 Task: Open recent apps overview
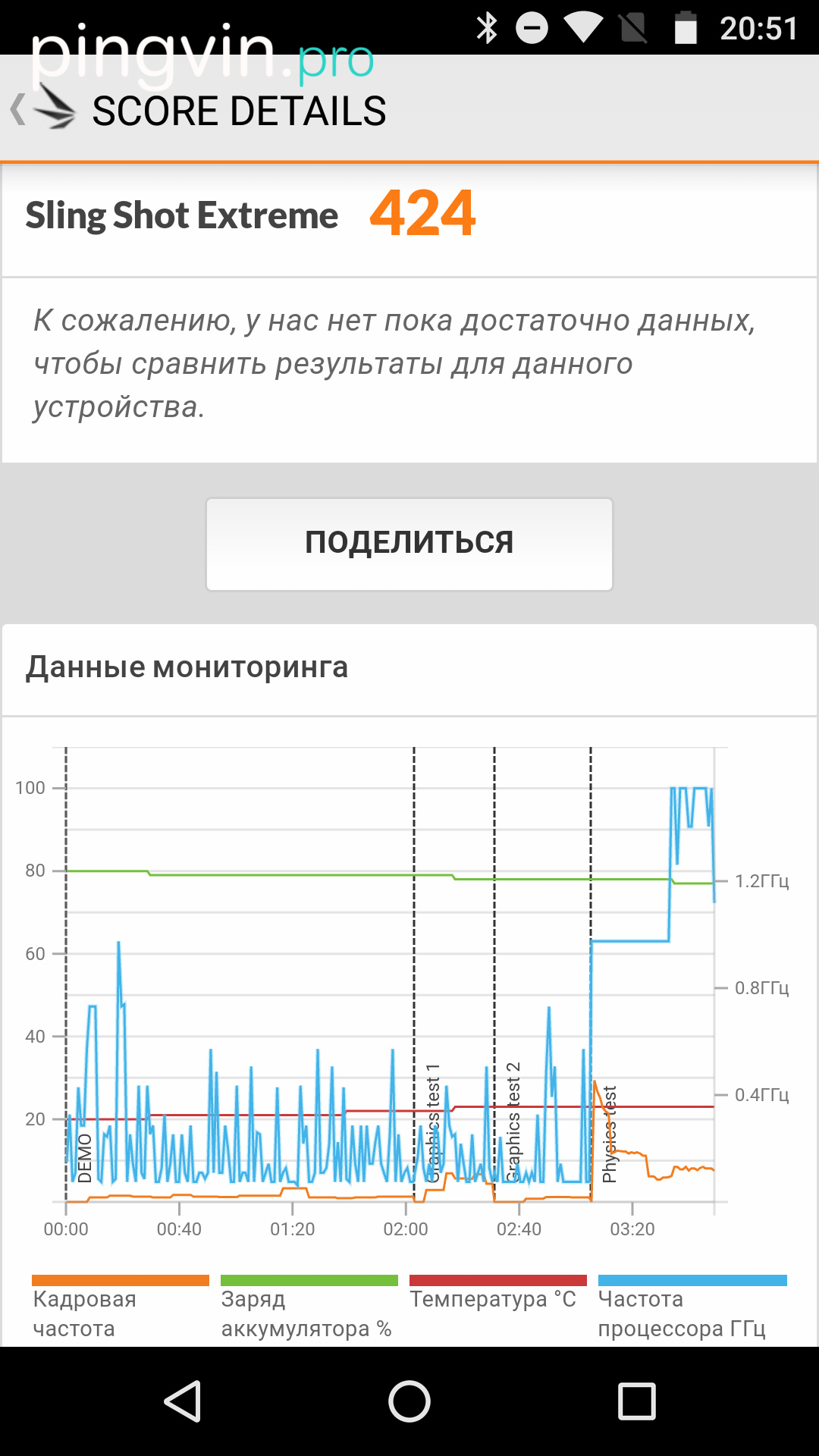click(636, 1401)
